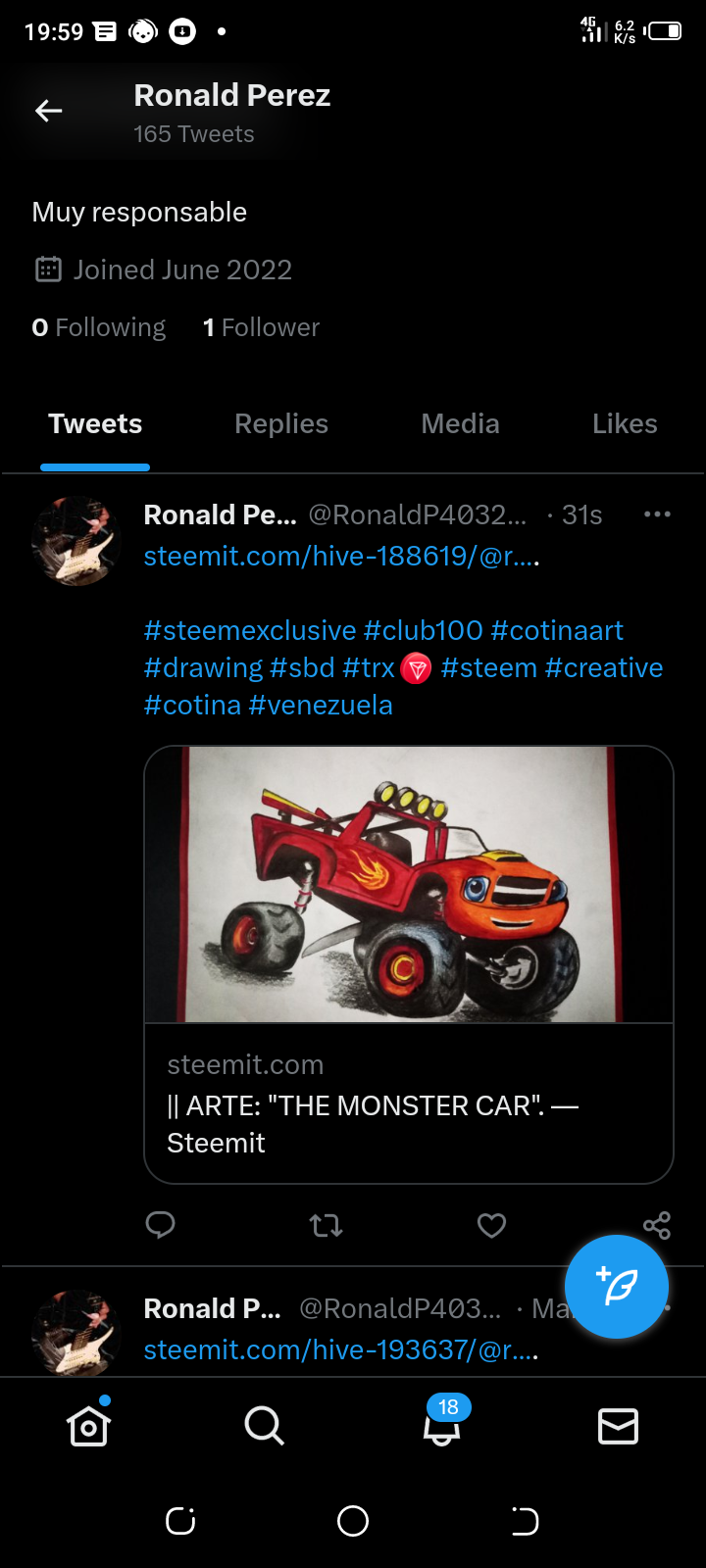This screenshot has height=1568, width=706.
Task: Reply to the Monster Car tweet
Action: (160, 1225)
